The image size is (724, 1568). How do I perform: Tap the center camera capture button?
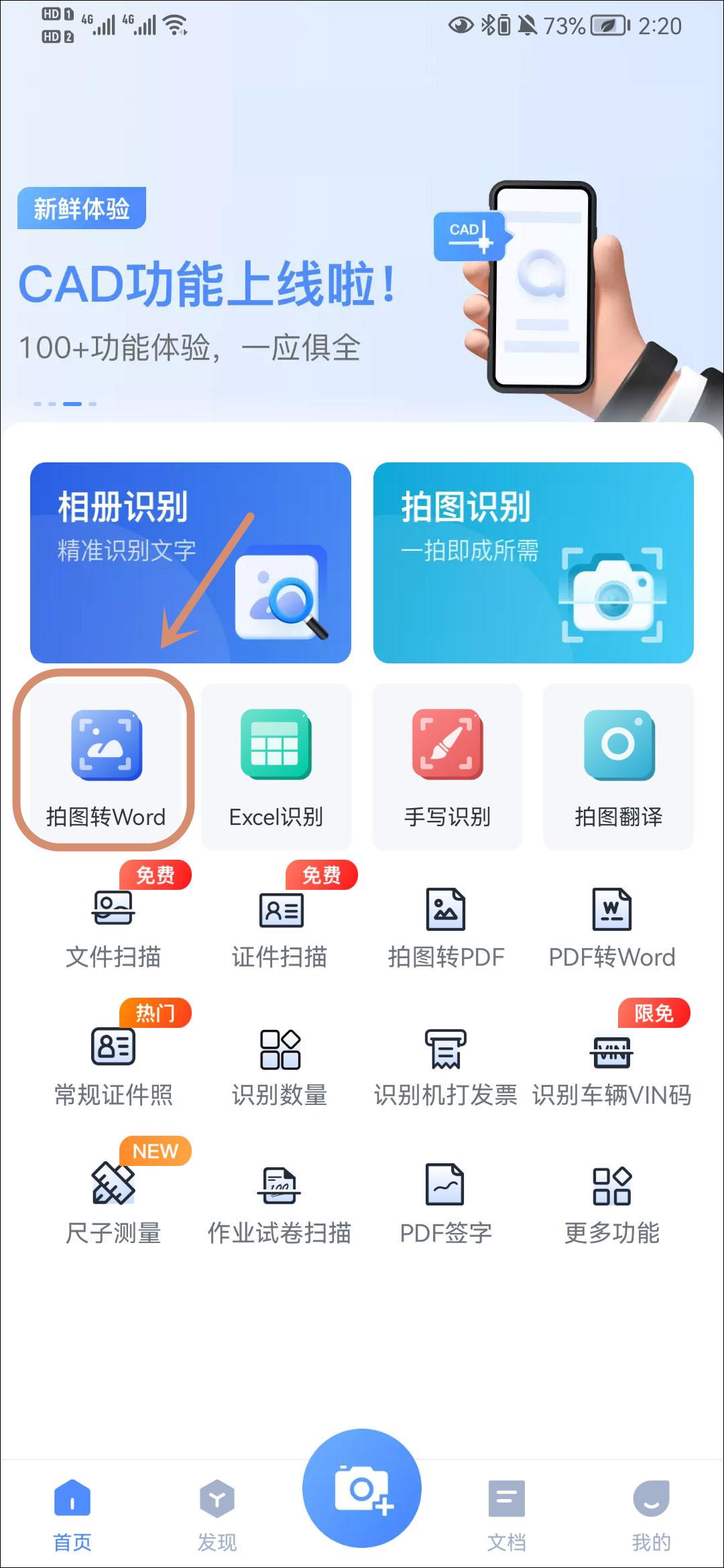click(x=362, y=1488)
